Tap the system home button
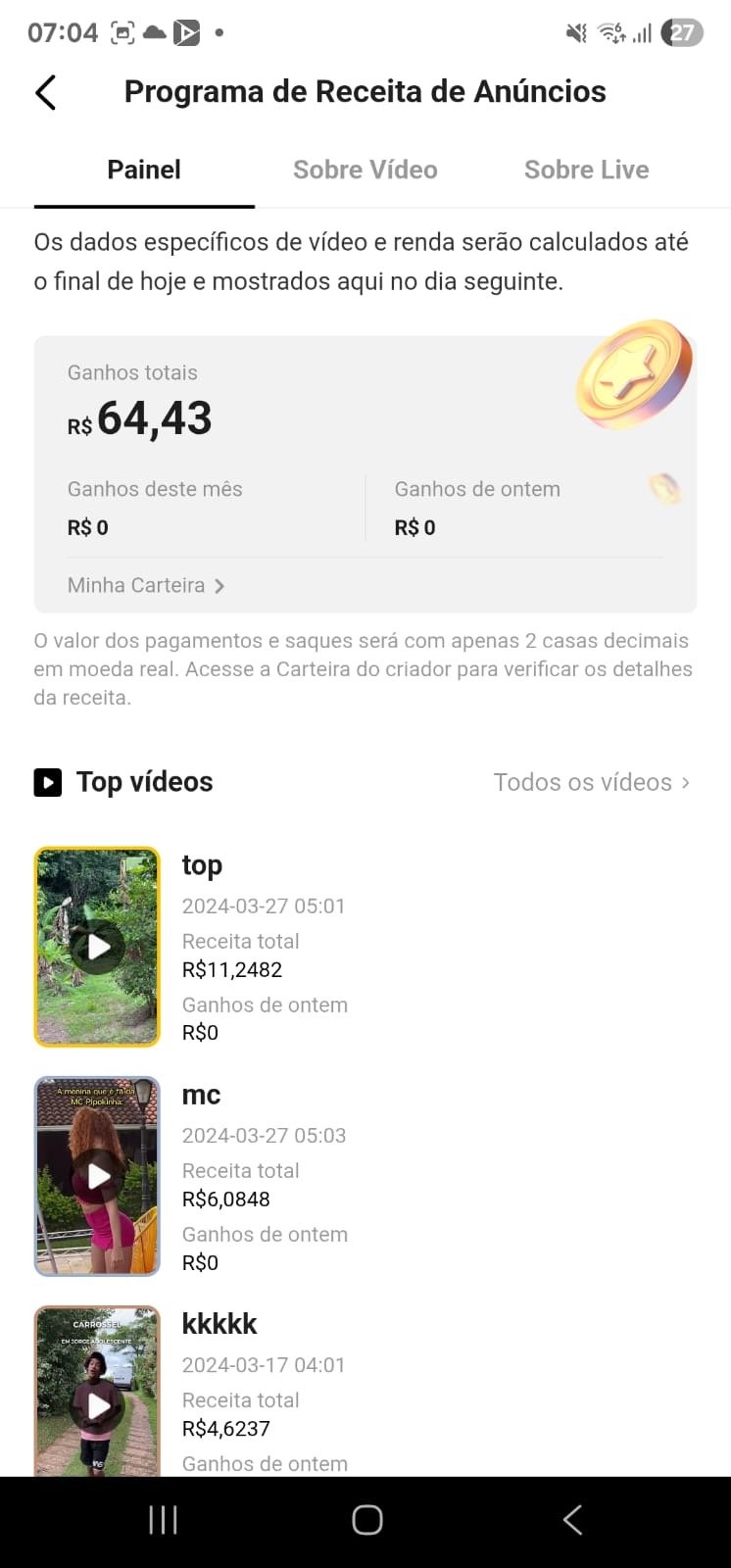Screen dimensions: 731x1568 [x=366, y=1520]
